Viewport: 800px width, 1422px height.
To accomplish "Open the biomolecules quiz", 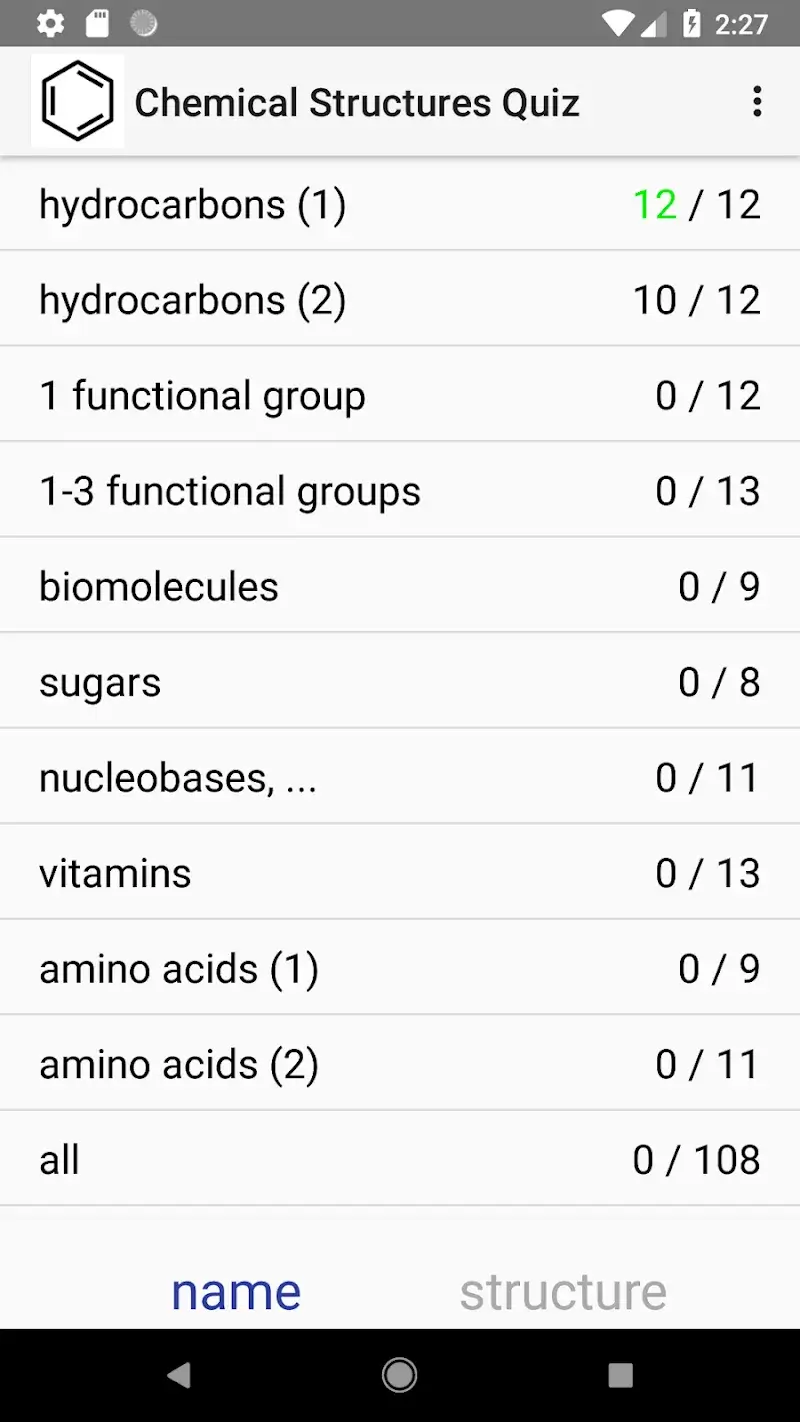I will coord(400,585).
